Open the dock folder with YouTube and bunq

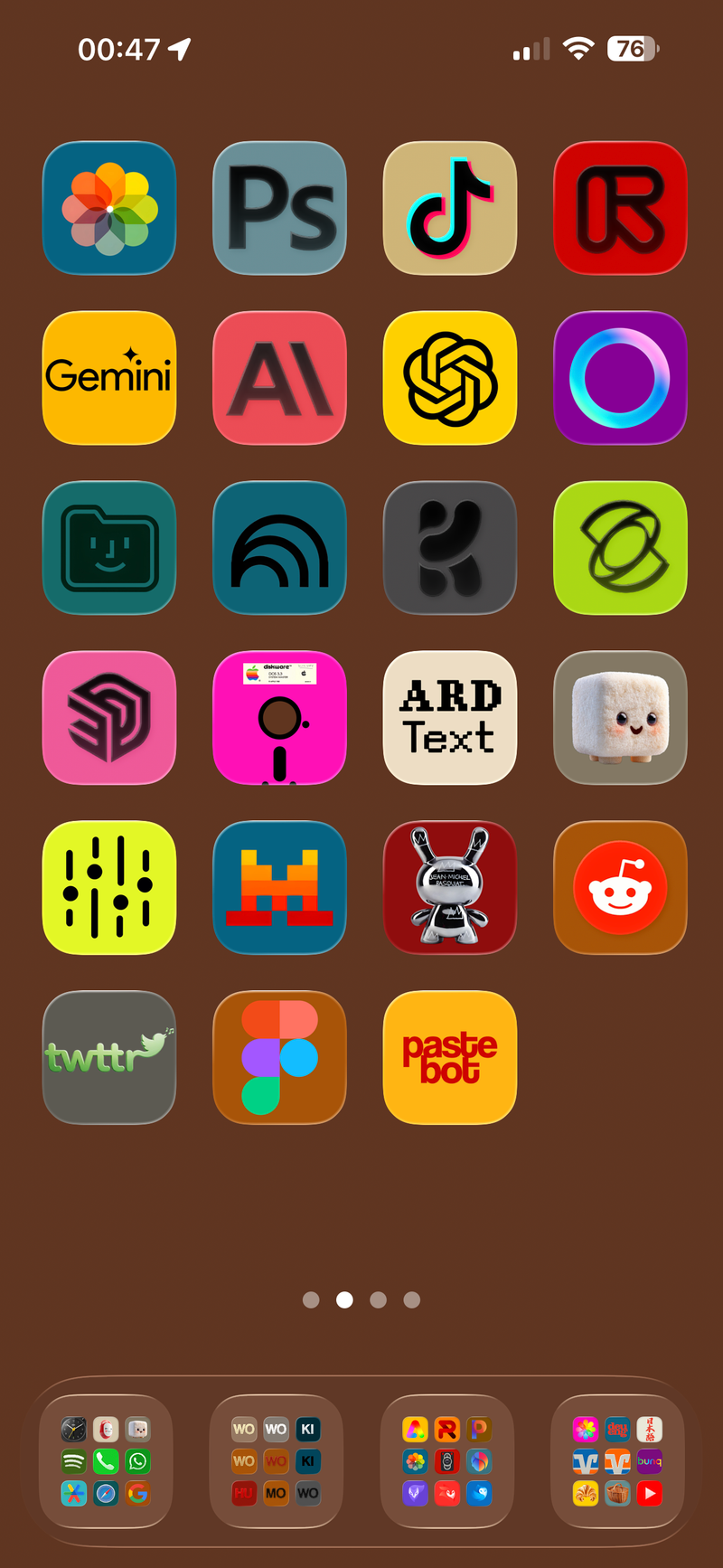(x=617, y=1461)
